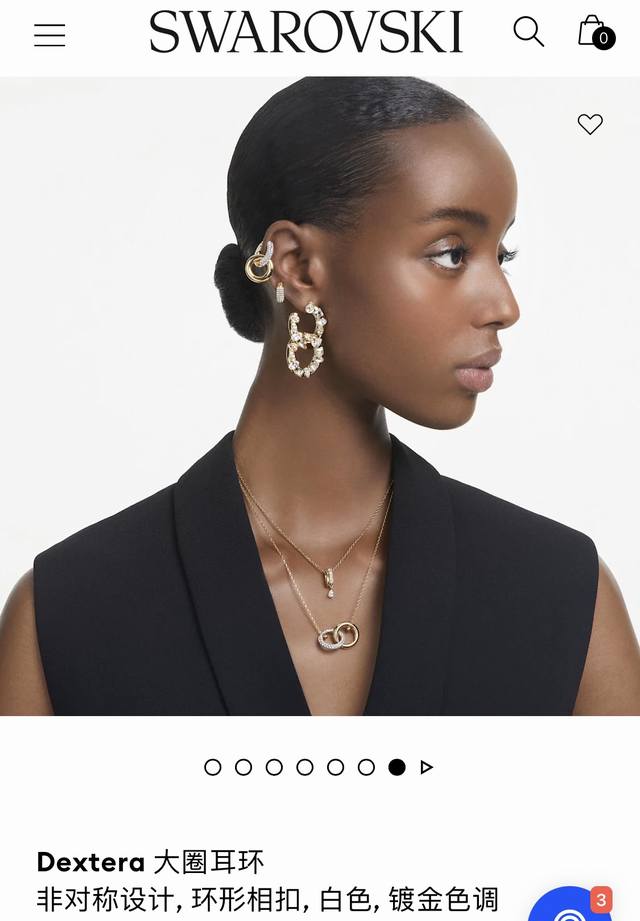
Task: Jump to the sixth image dot
Action: coord(366,767)
